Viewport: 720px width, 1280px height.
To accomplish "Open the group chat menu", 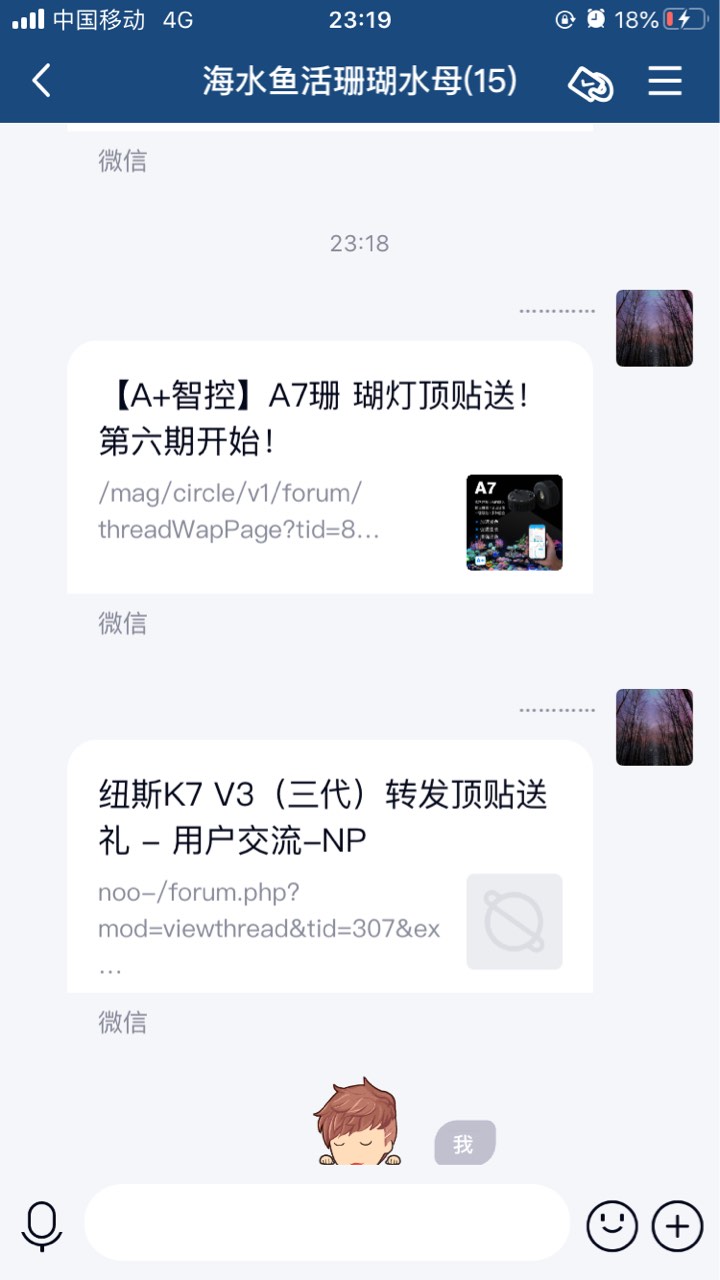I will pos(665,81).
